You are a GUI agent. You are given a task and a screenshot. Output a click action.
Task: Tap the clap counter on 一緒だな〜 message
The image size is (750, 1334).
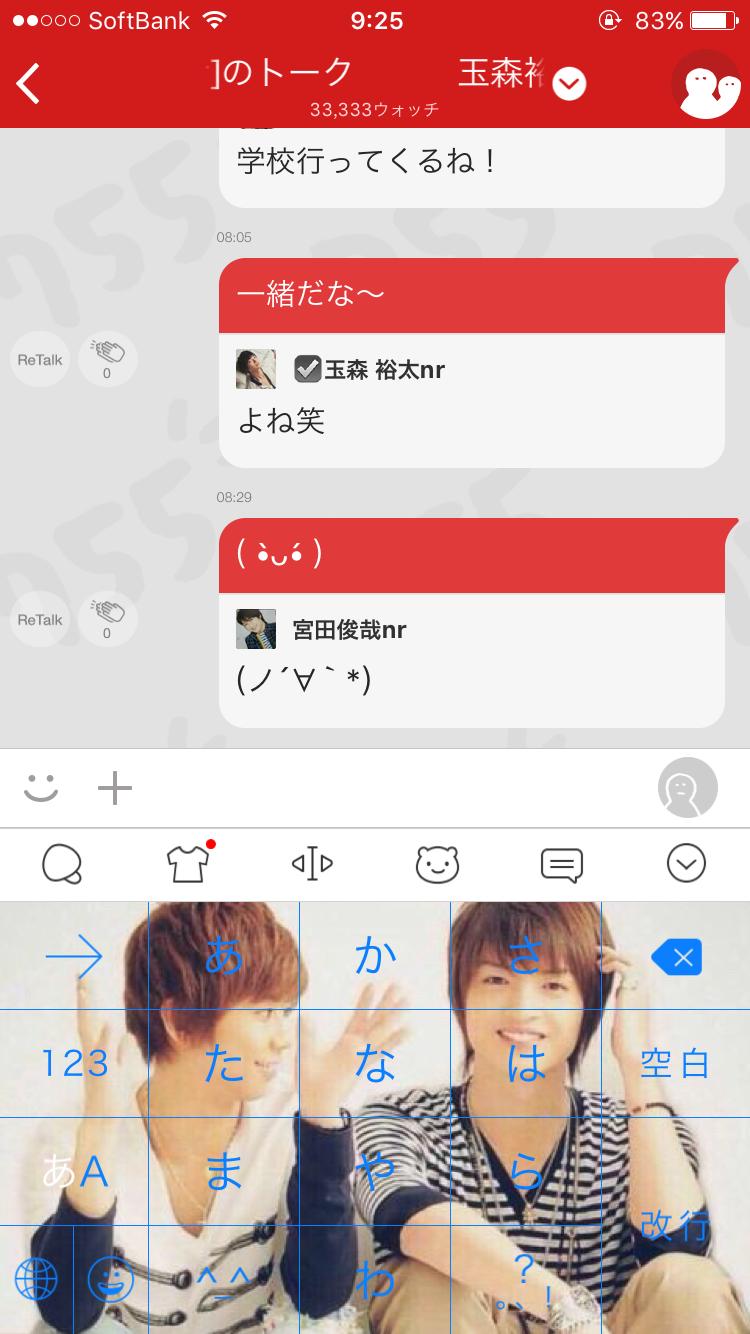[x=107, y=358]
